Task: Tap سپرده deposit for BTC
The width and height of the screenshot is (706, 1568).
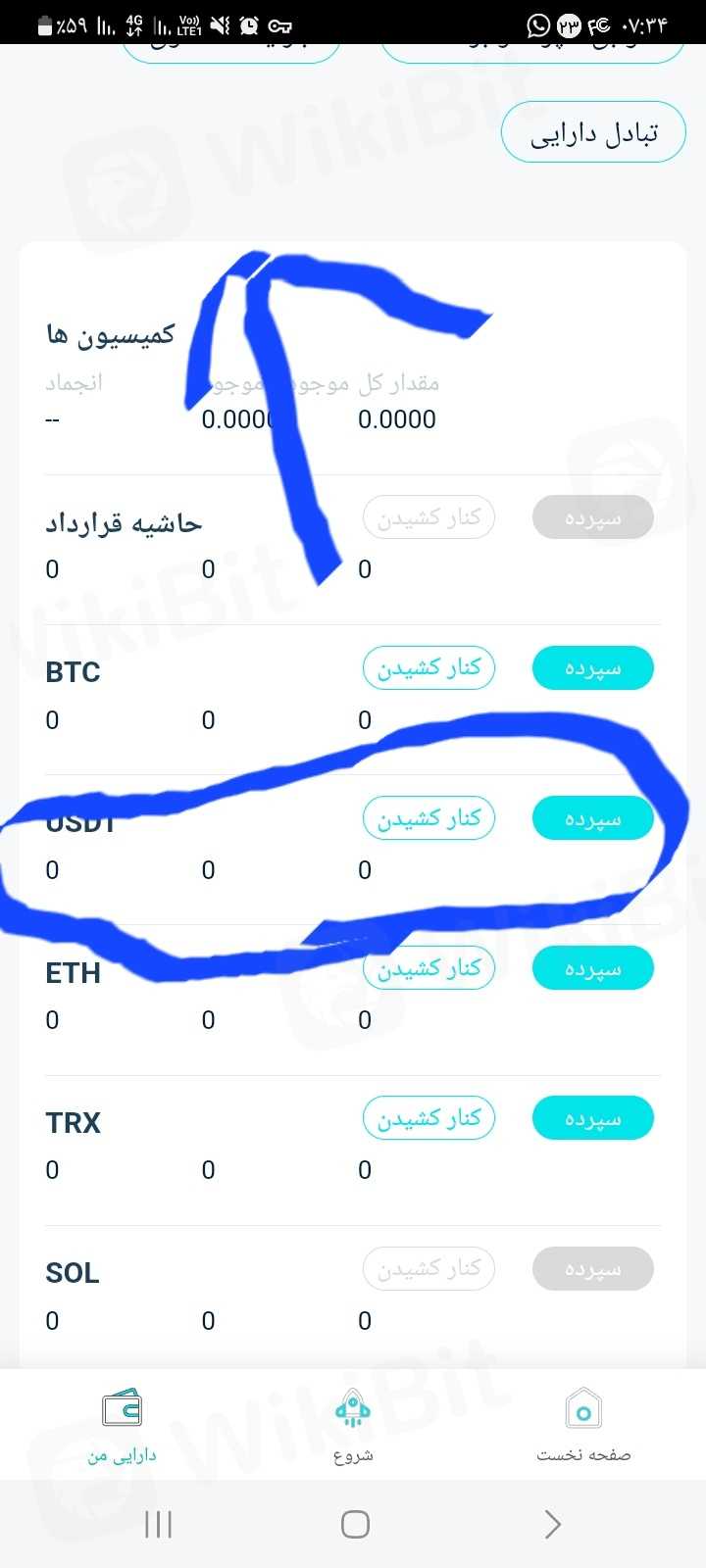Action: pyautogui.click(x=592, y=668)
